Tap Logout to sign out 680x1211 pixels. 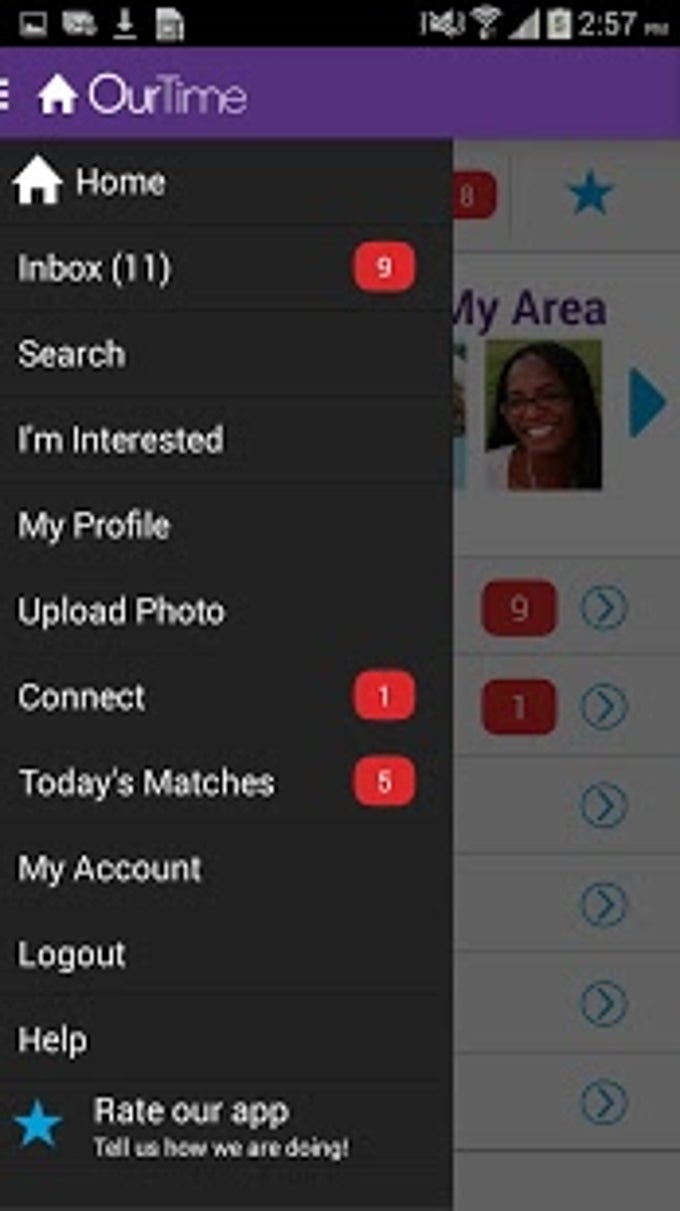72,954
